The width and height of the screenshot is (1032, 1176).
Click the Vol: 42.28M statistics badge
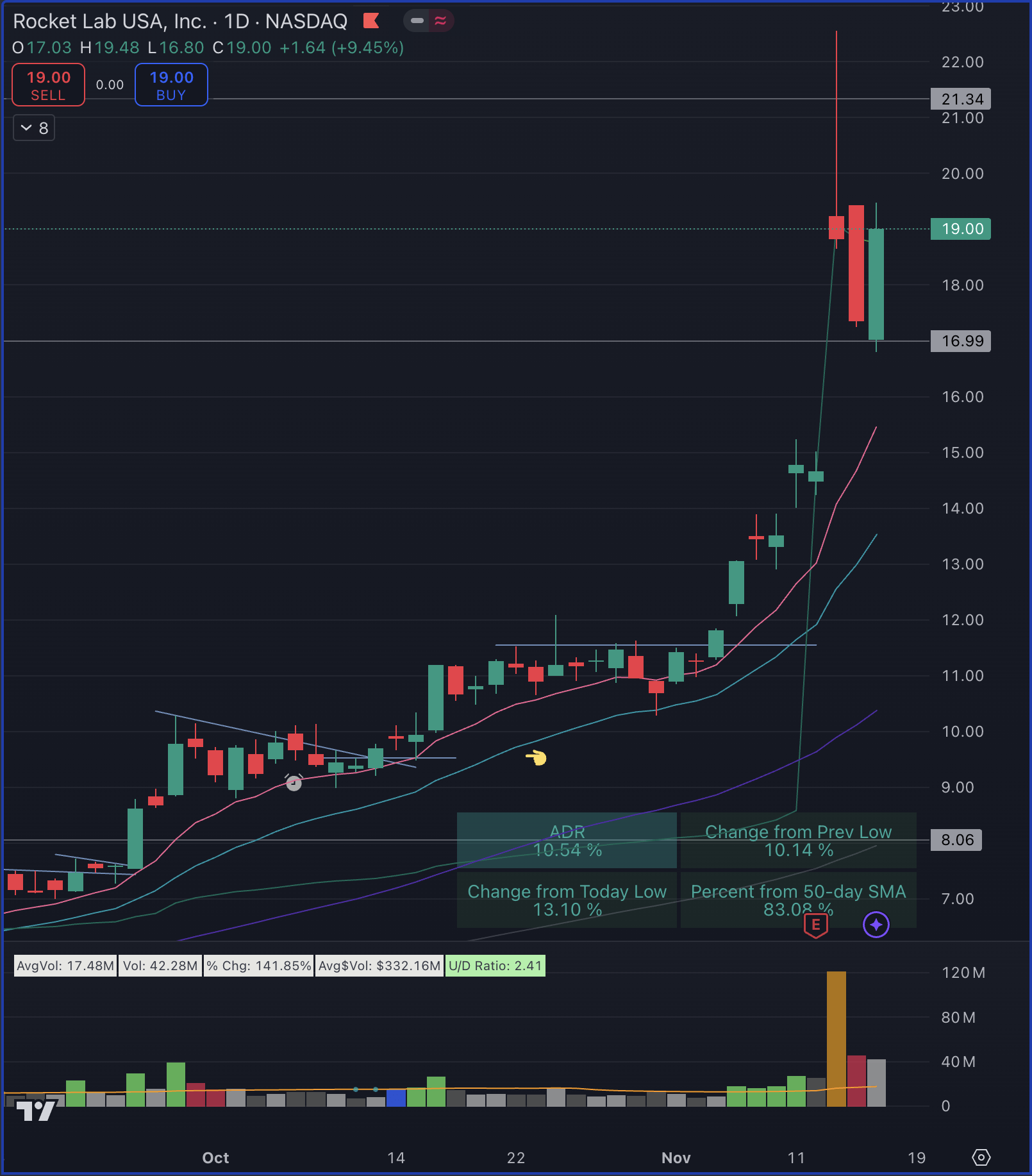pyautogui.click(x=160, y=966)
